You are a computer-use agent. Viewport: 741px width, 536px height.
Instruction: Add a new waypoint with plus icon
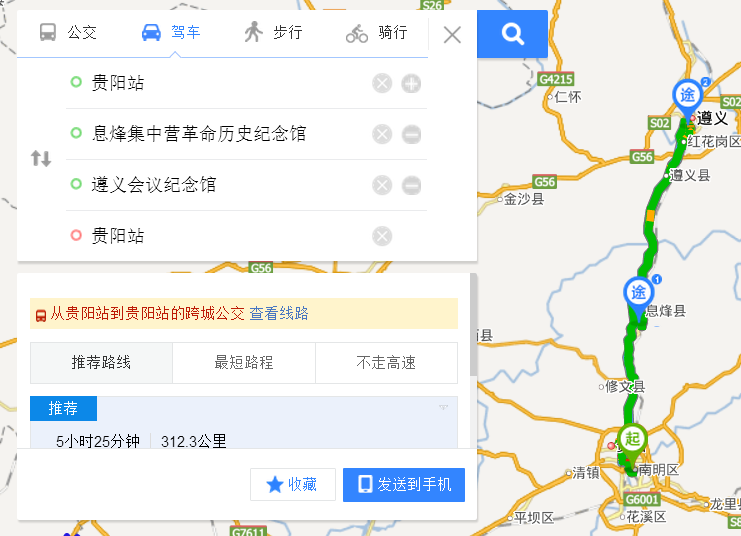pyautogui.click(x=411, y=83)
